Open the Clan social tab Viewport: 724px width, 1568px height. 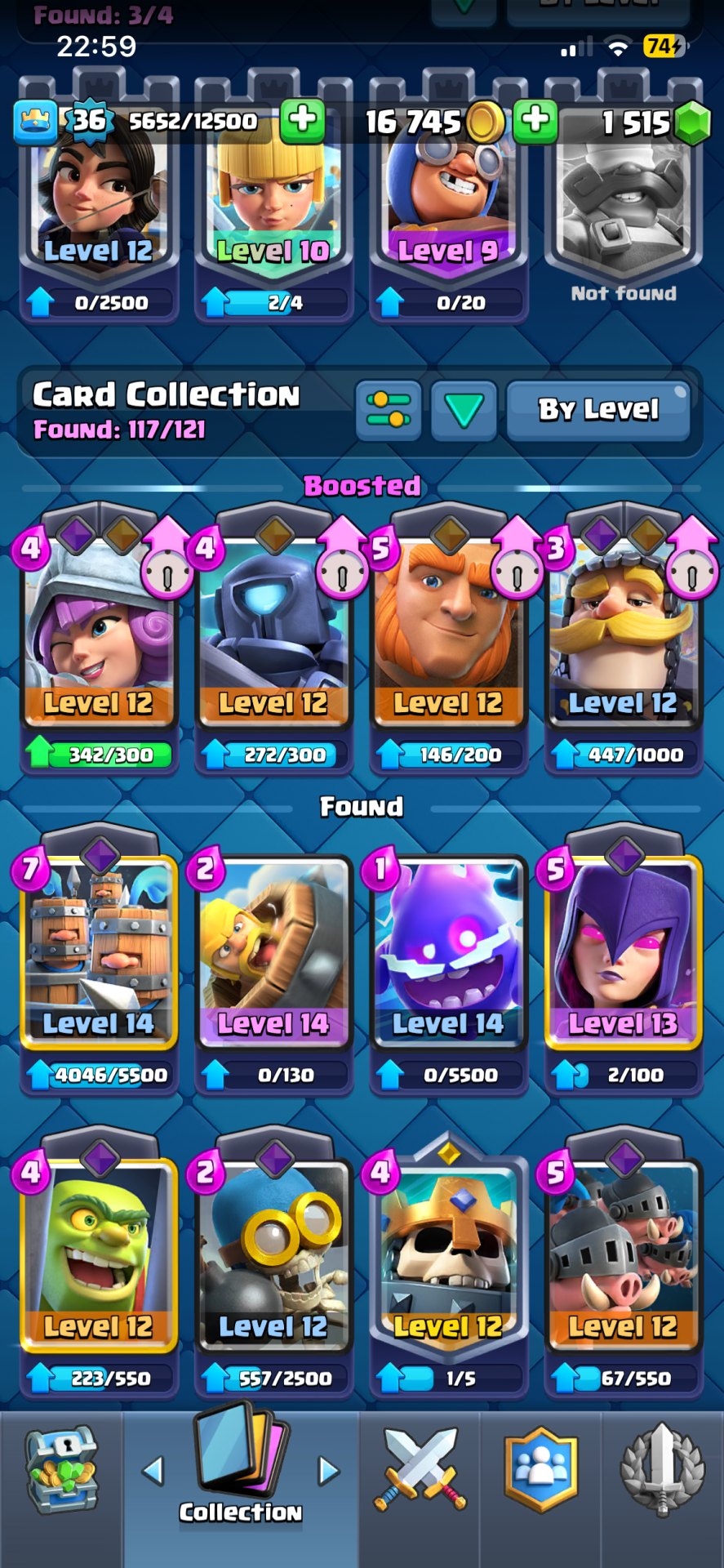click(x=540, y=1470)
